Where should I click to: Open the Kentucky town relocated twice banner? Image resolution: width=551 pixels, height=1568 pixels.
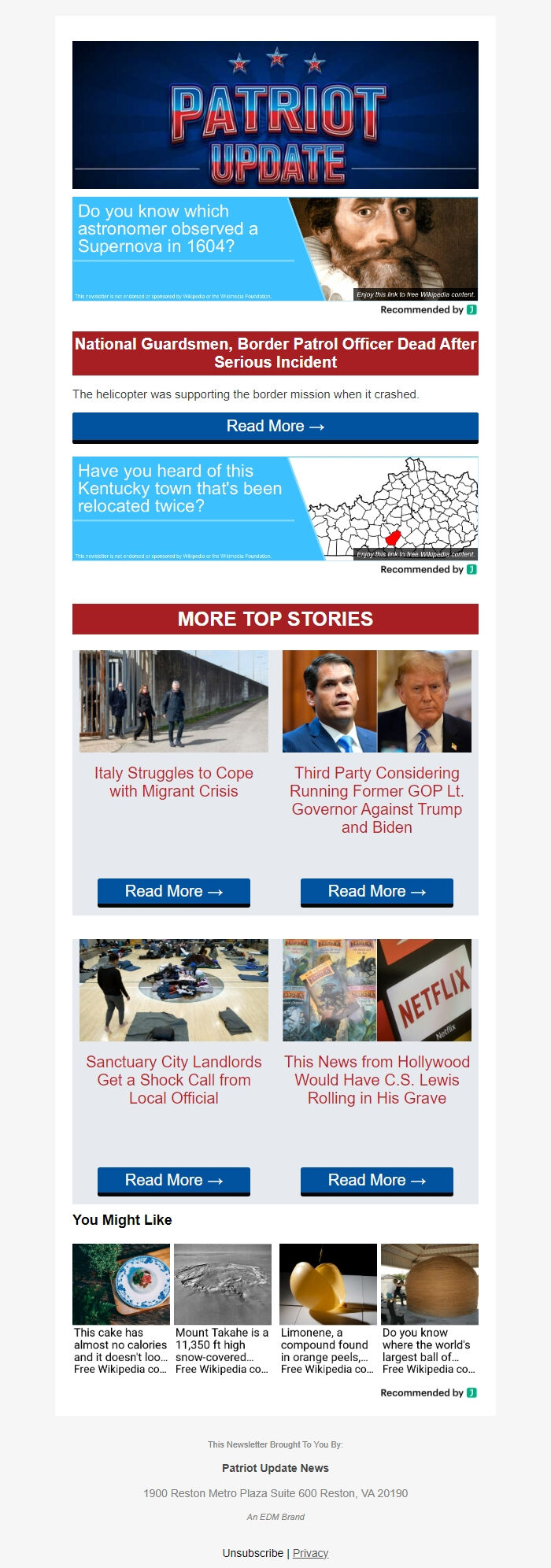coord(275,508)
